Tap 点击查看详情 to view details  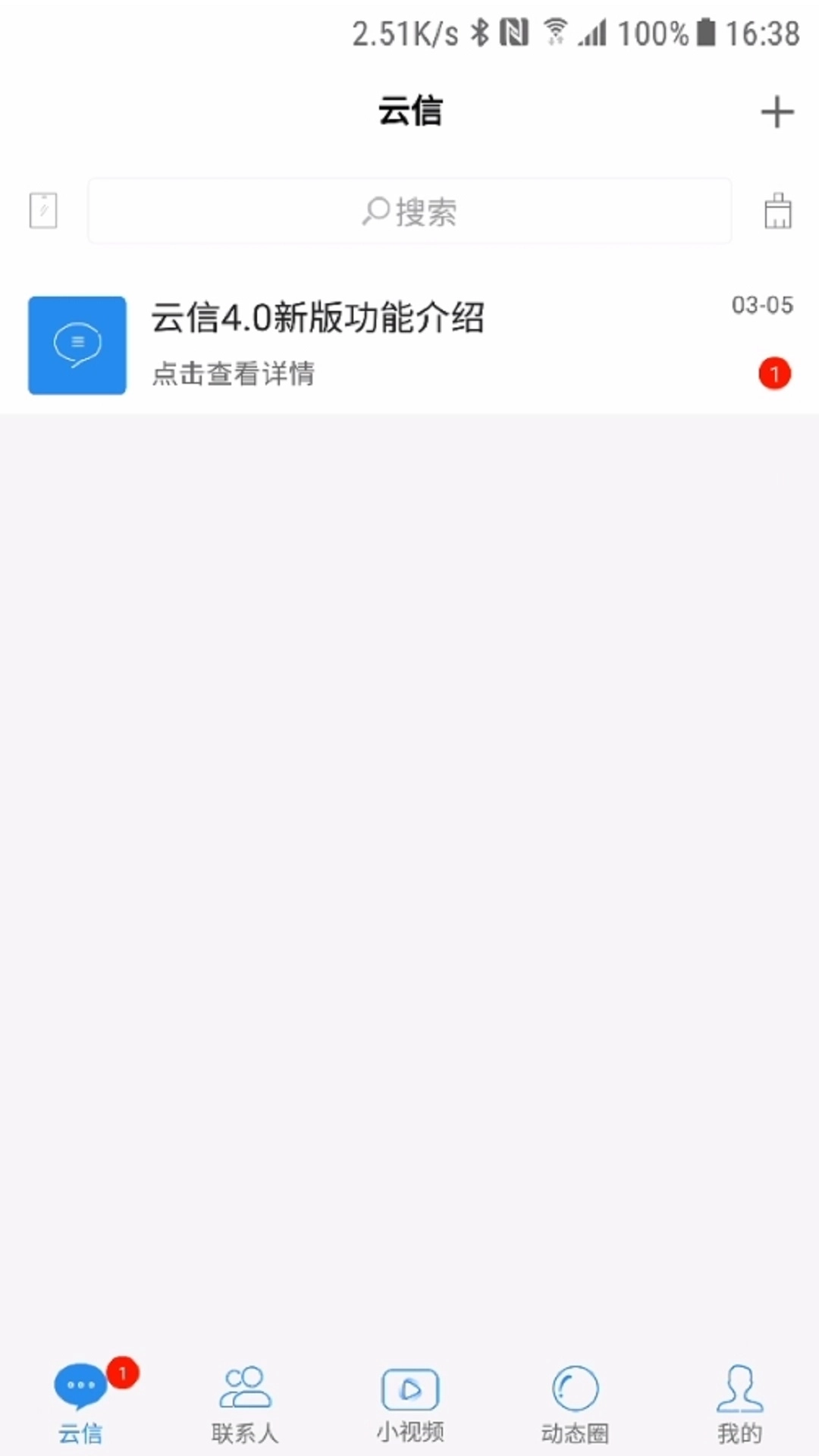click(x=234, y=373)
